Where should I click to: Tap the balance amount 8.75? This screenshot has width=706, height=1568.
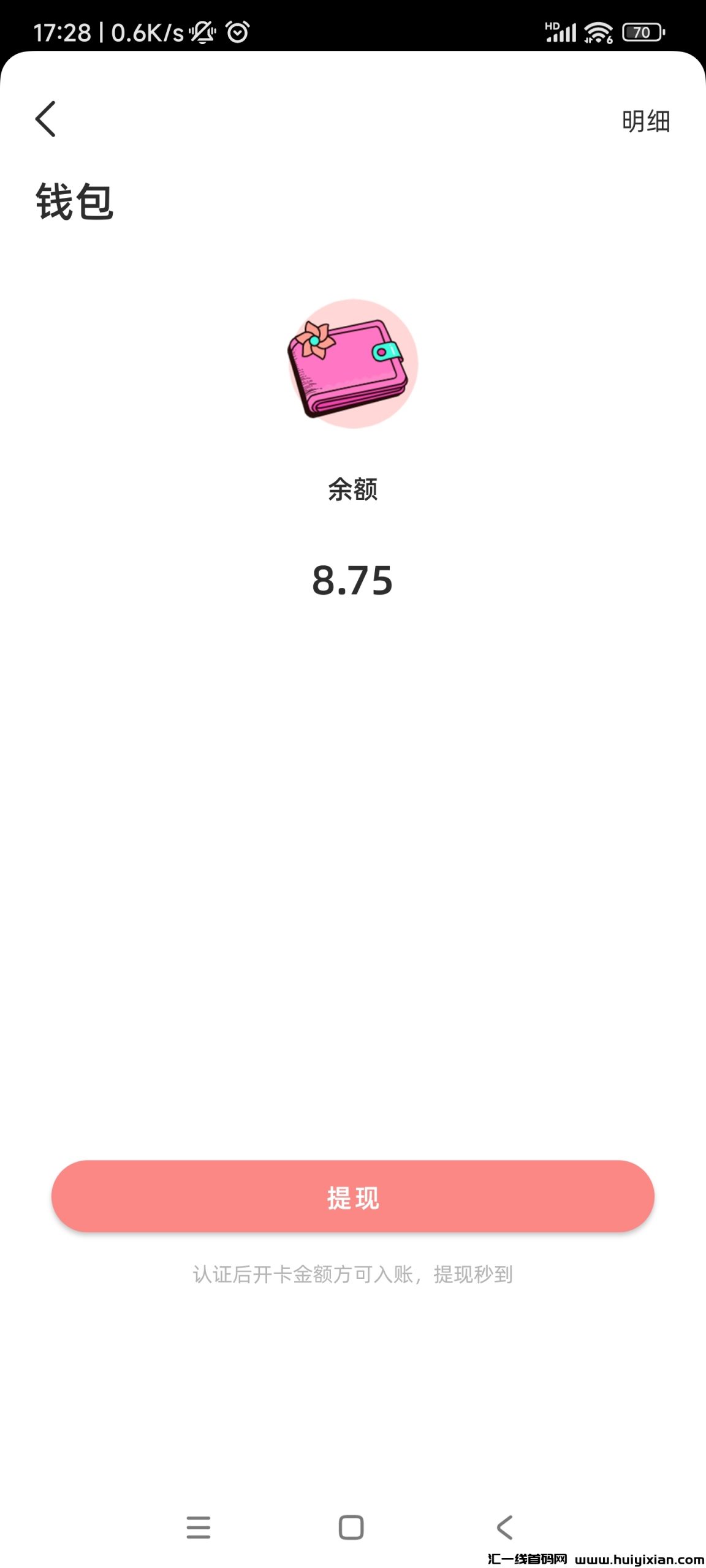click(353, 582)
